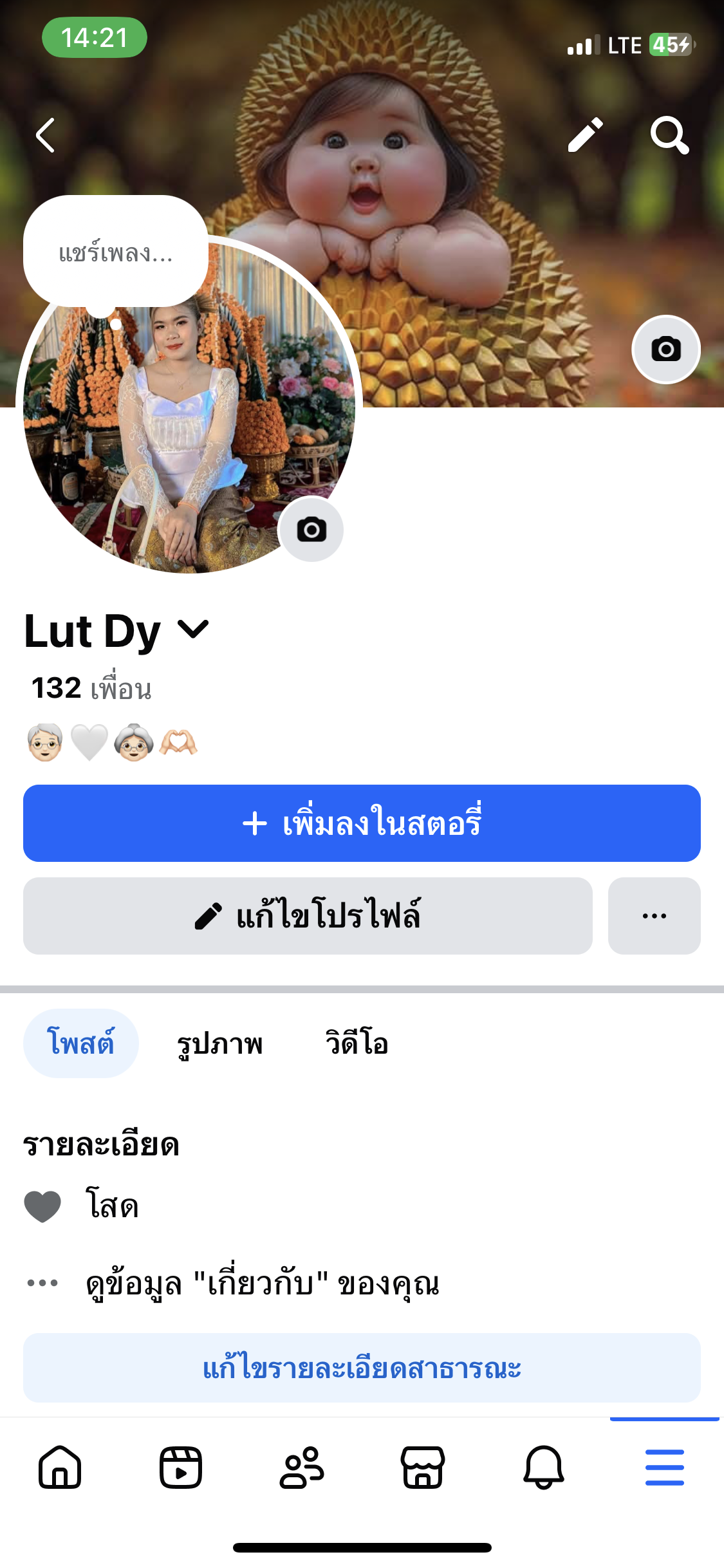
Task: Open the search magnifier icon
Action: 669,135
